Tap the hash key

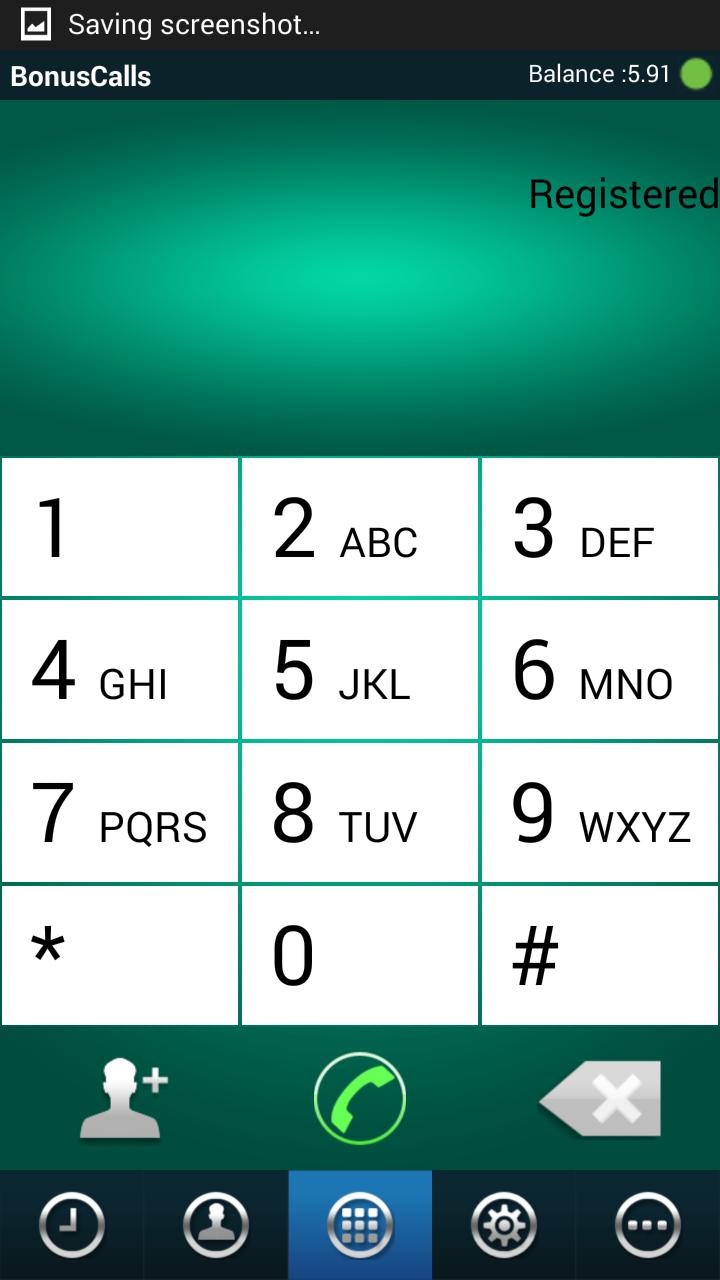[600, 955]
